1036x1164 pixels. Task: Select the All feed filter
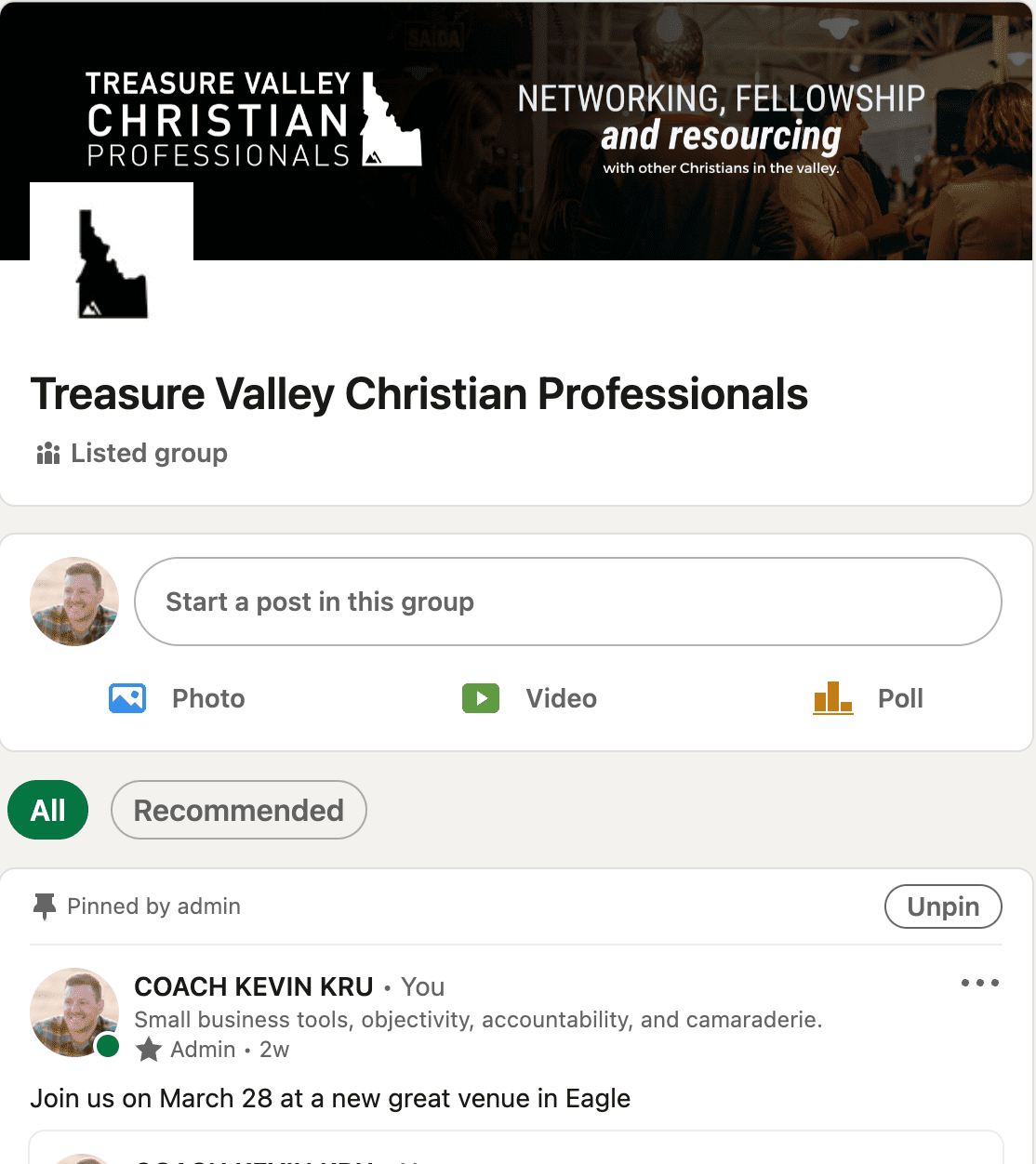pos(48,810)
